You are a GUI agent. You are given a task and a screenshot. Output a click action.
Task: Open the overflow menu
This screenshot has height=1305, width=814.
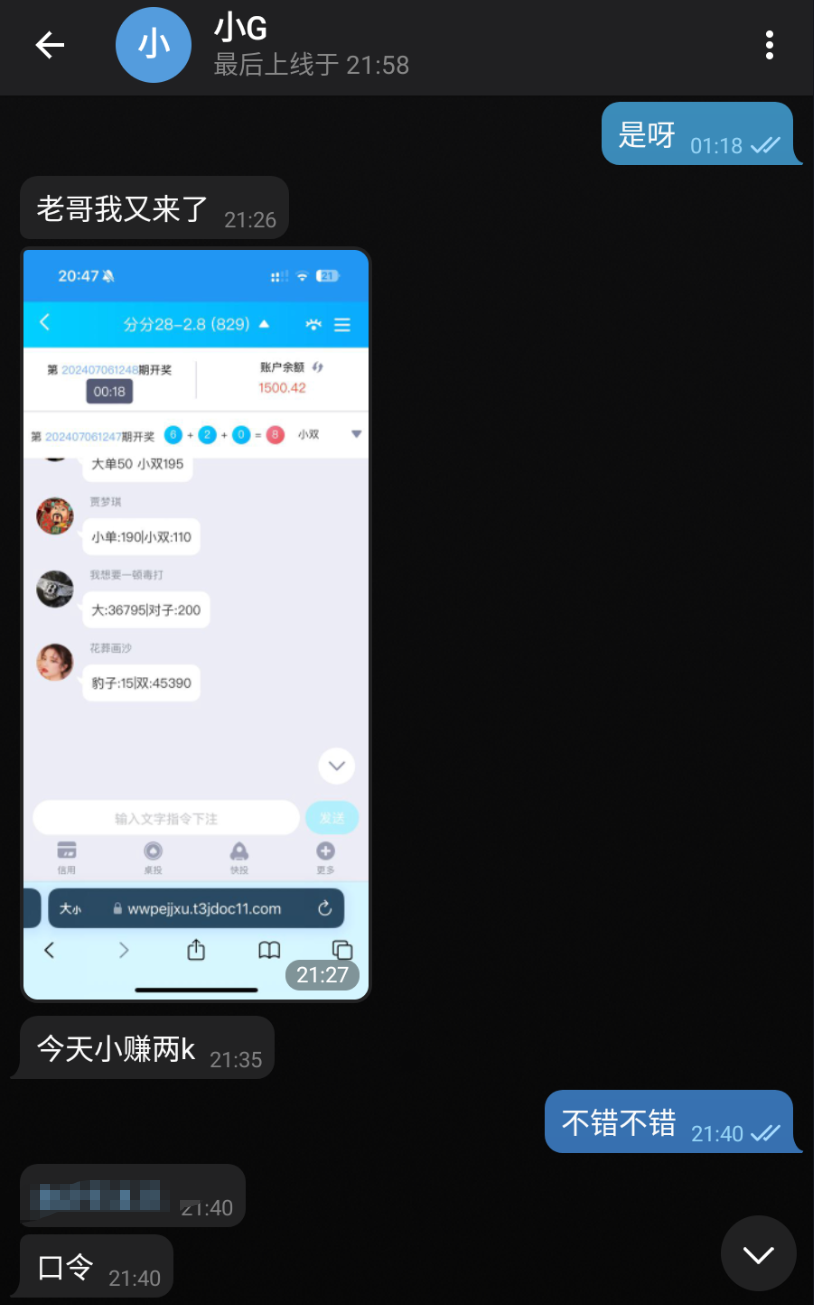[768, 45]
